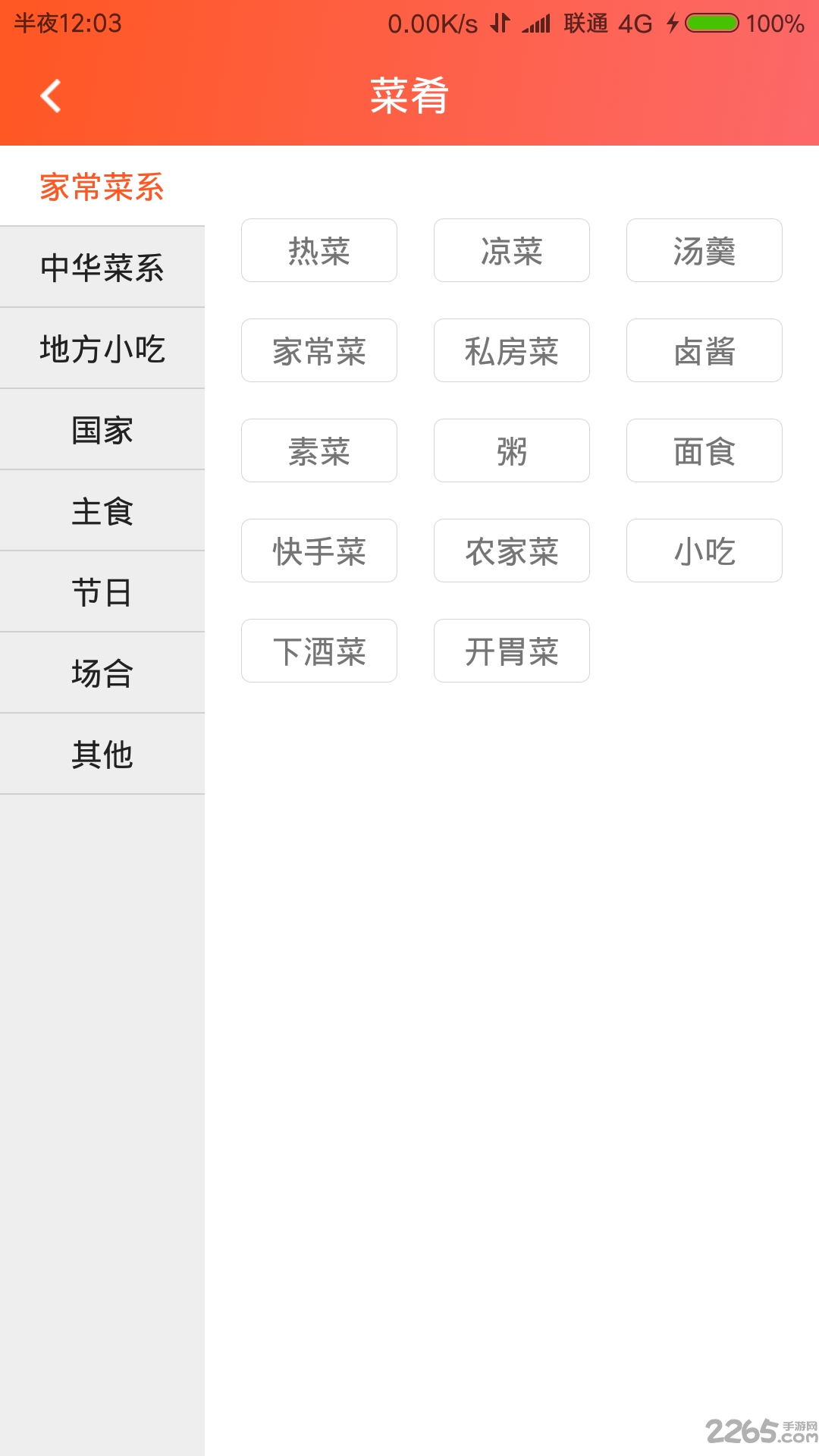The image size is (819, 1456).
Task: Select the 下酒菜 category
Action: (x=318, y=651)
